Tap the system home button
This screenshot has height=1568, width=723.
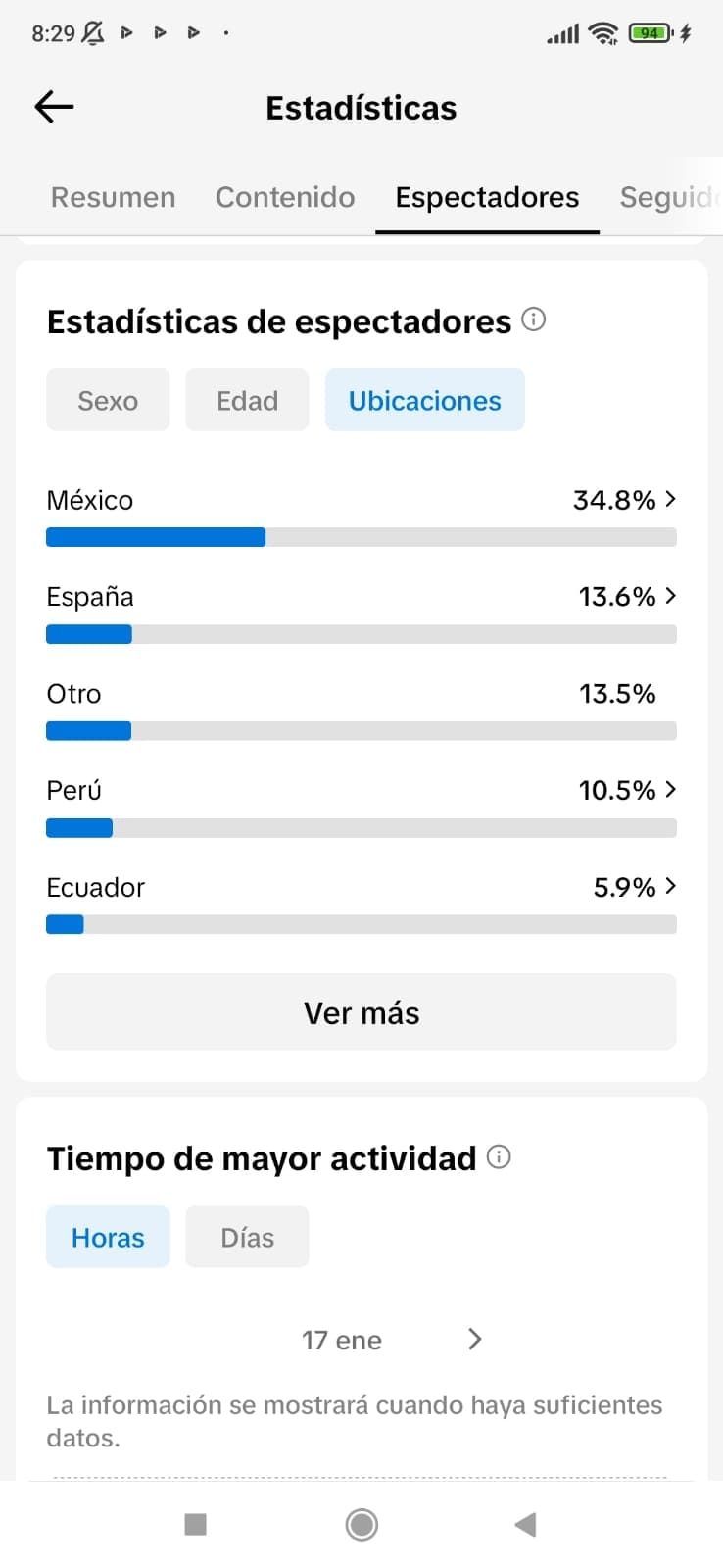pos(361,1525)
